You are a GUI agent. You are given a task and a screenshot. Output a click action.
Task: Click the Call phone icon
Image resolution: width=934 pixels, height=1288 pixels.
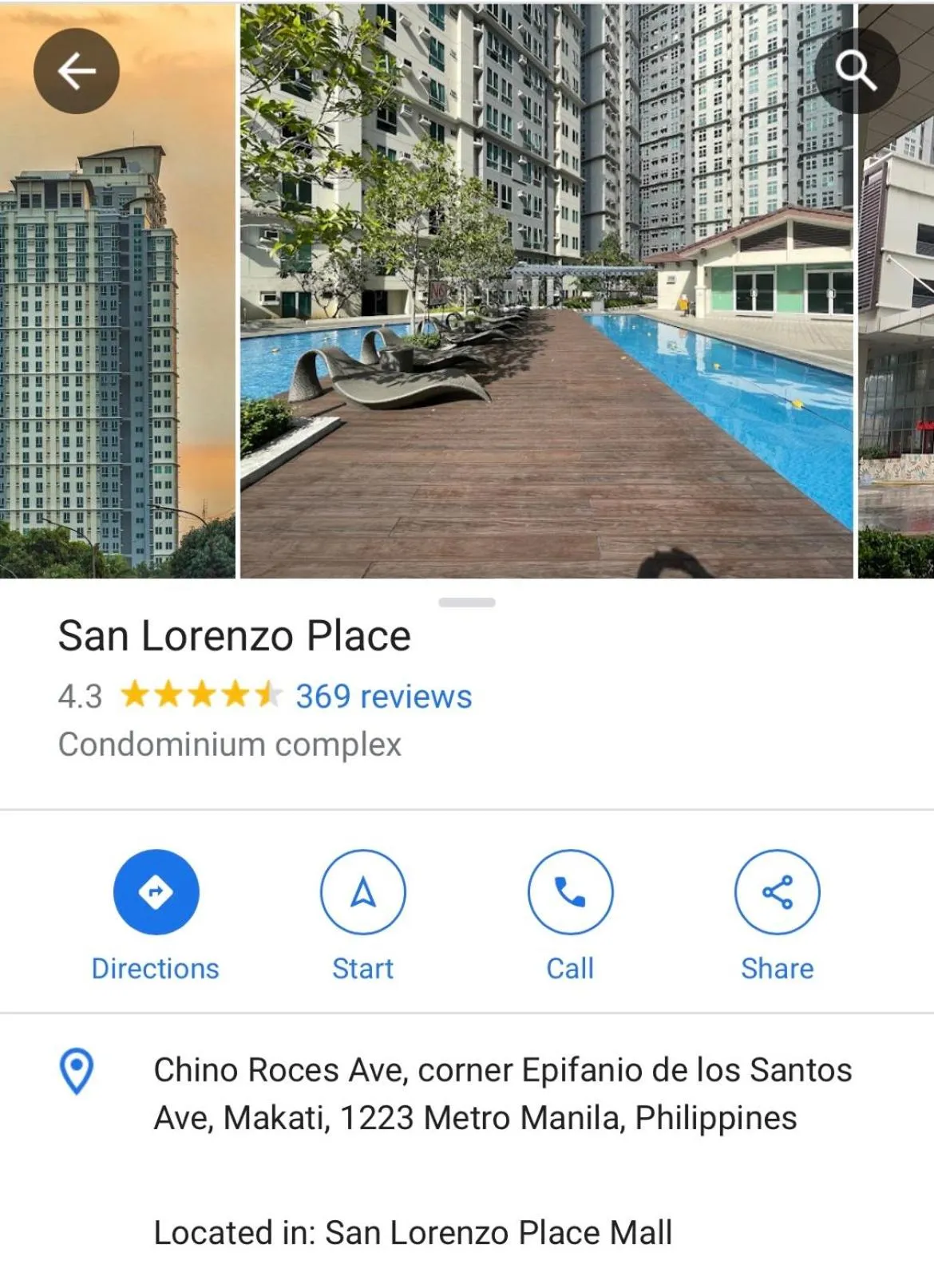[x=570, y=894]
